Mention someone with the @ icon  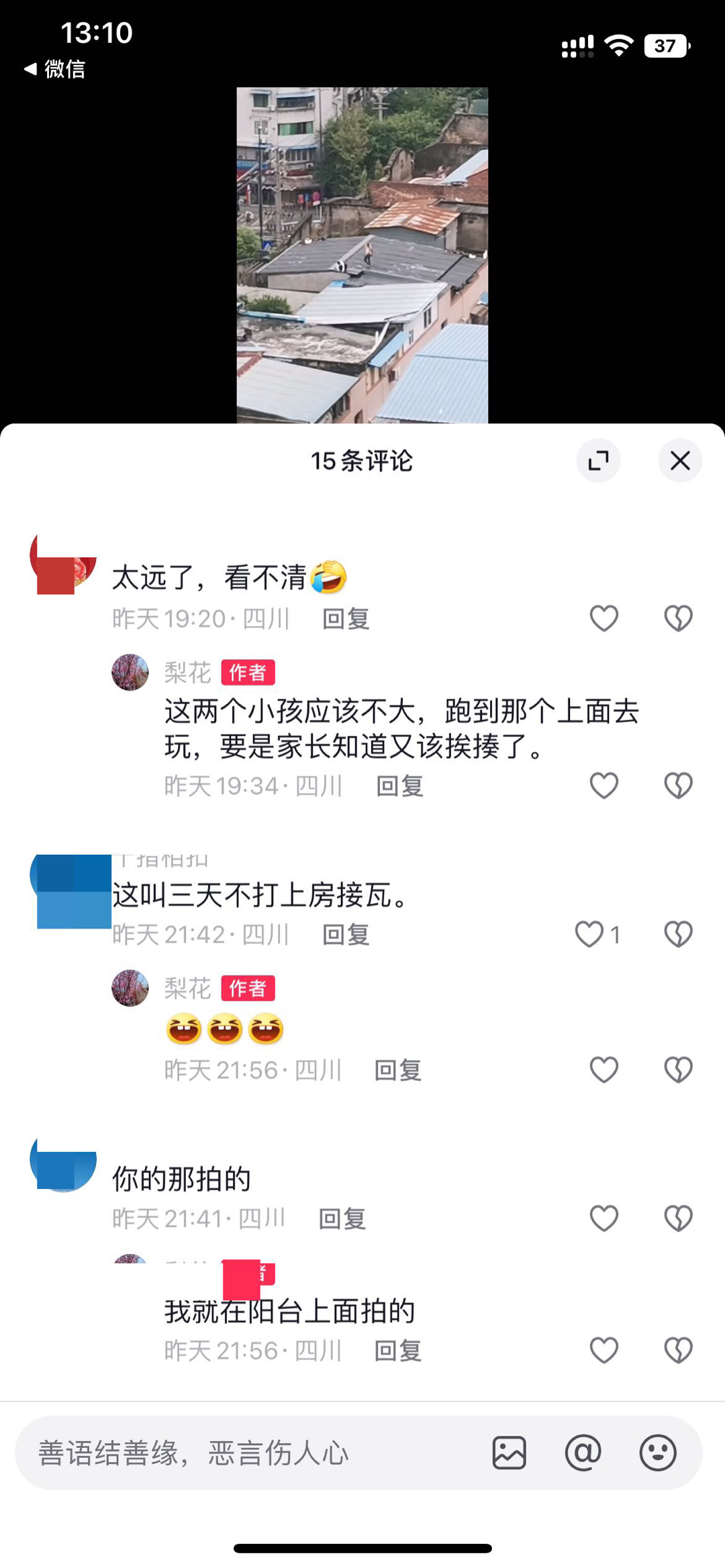[583, 1453]
